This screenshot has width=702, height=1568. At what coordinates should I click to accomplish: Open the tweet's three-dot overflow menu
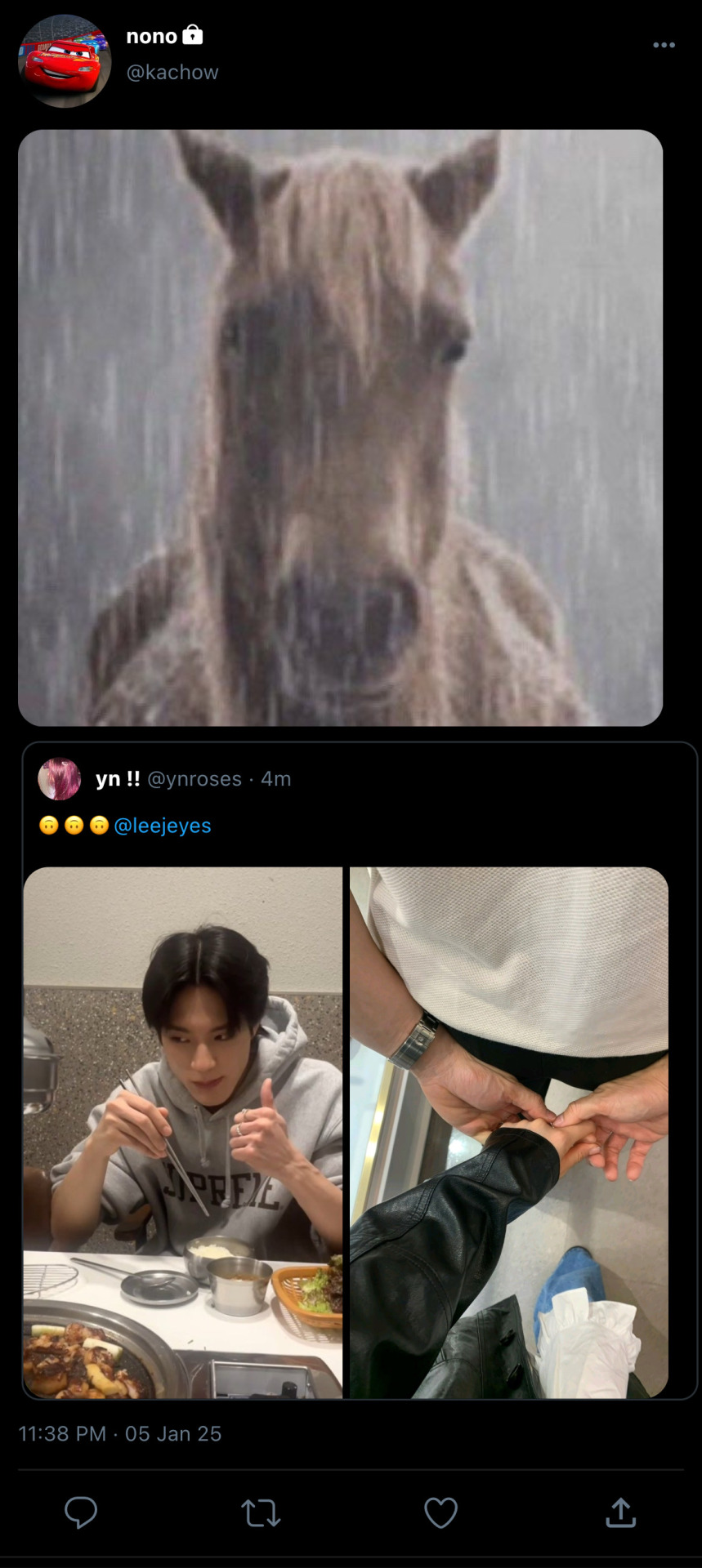(664, 45)
